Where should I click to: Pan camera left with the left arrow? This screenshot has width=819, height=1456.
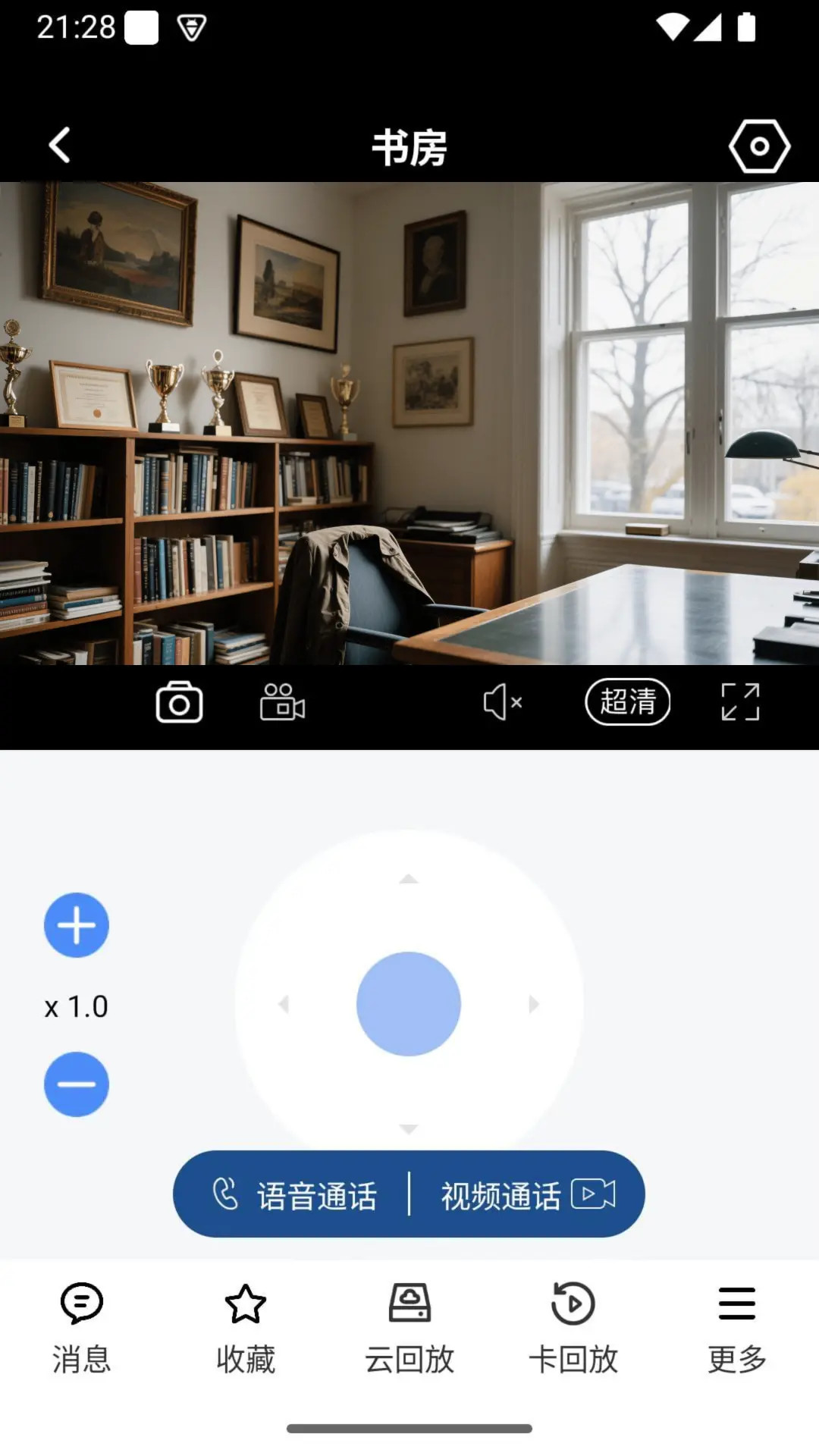[x=284, y=1004]
